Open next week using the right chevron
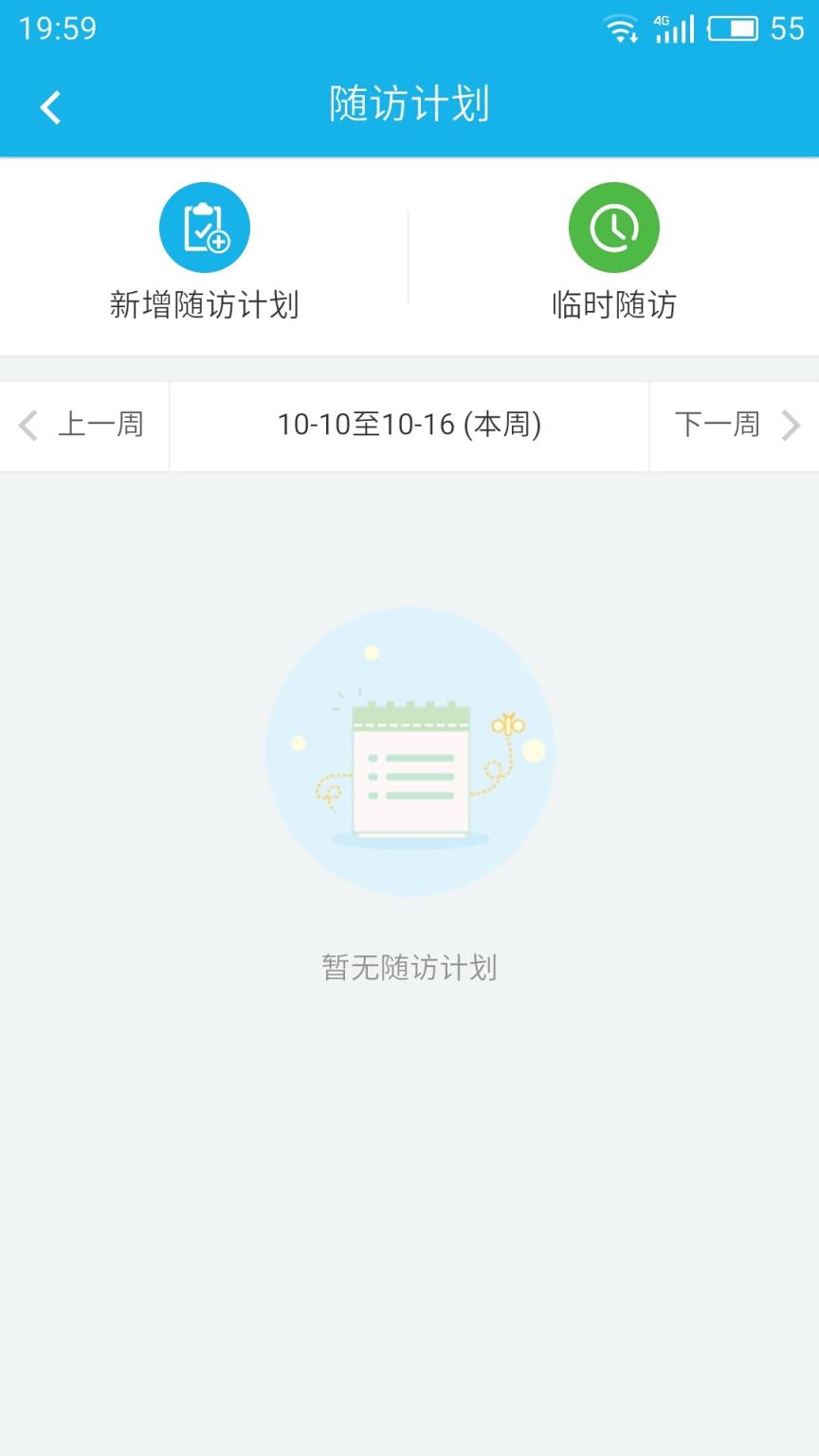 click(x=792, y=425)
